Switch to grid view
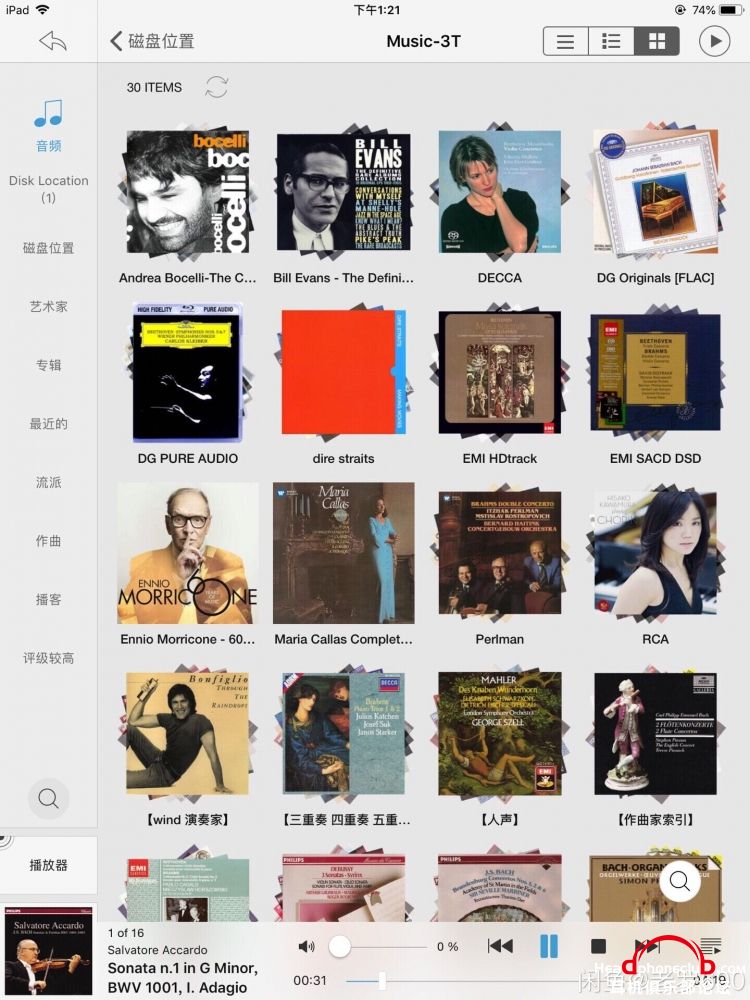Viewport: 750px width, 1000px height. point(656,41)
